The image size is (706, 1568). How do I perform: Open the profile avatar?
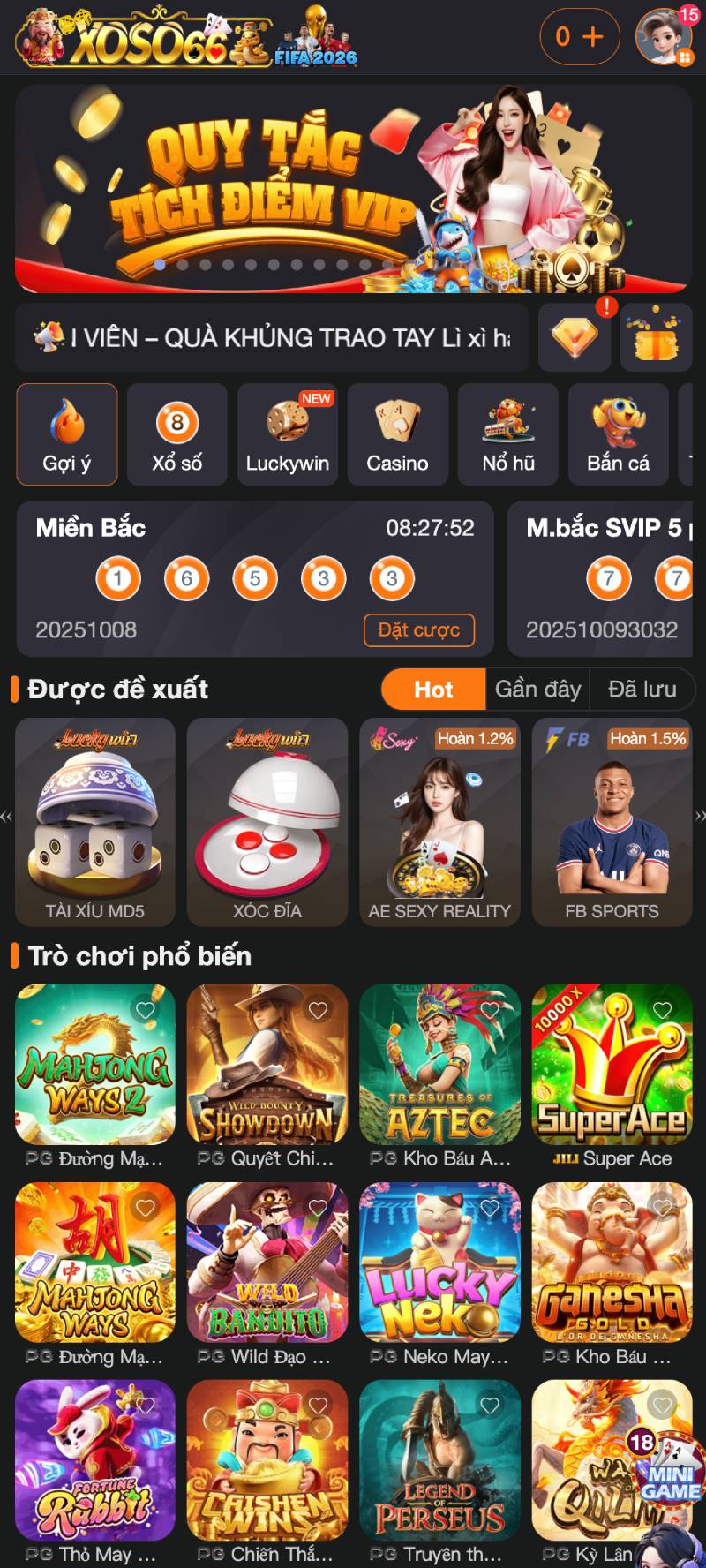pos(663,37)
